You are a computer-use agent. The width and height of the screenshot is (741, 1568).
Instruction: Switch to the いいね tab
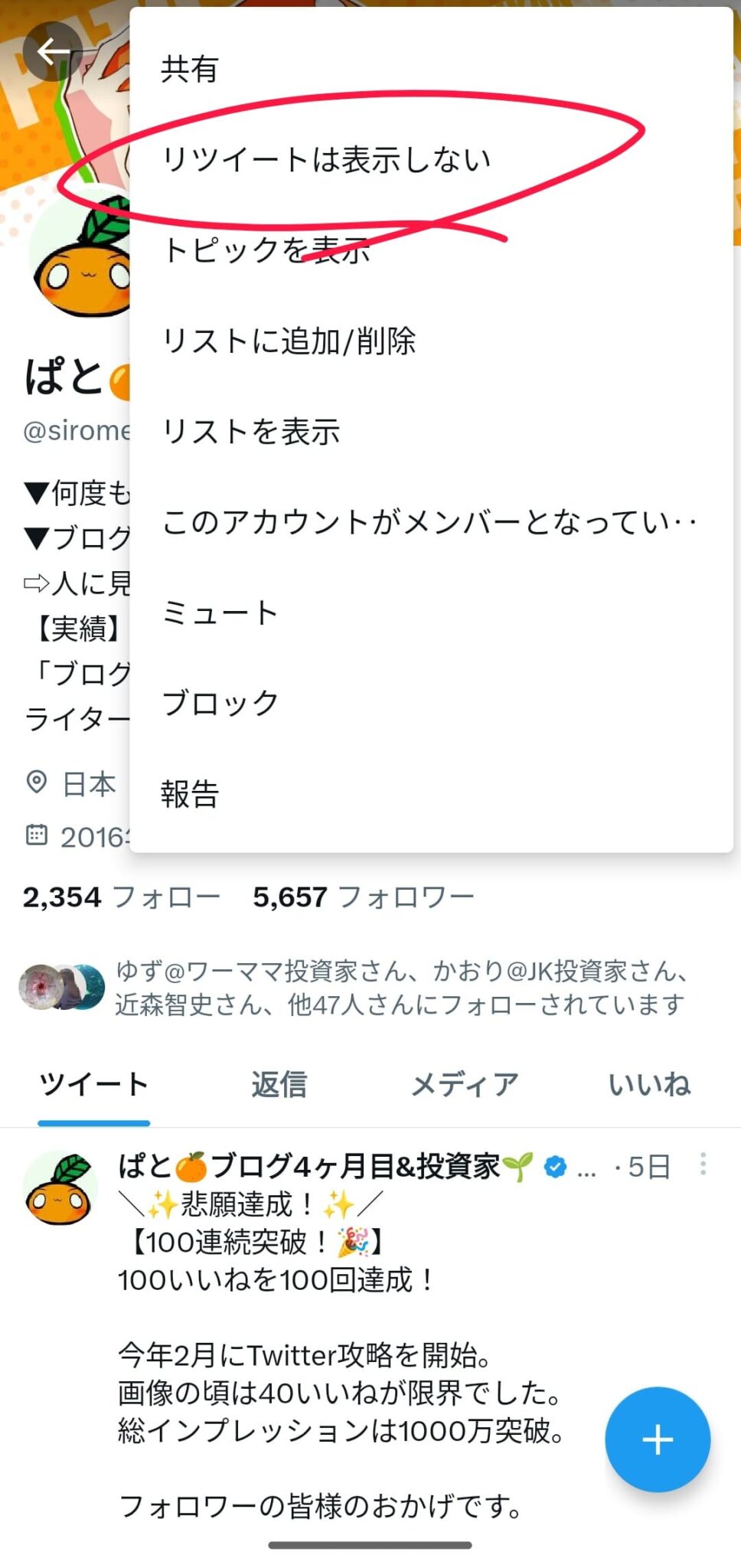[650, 1083]
